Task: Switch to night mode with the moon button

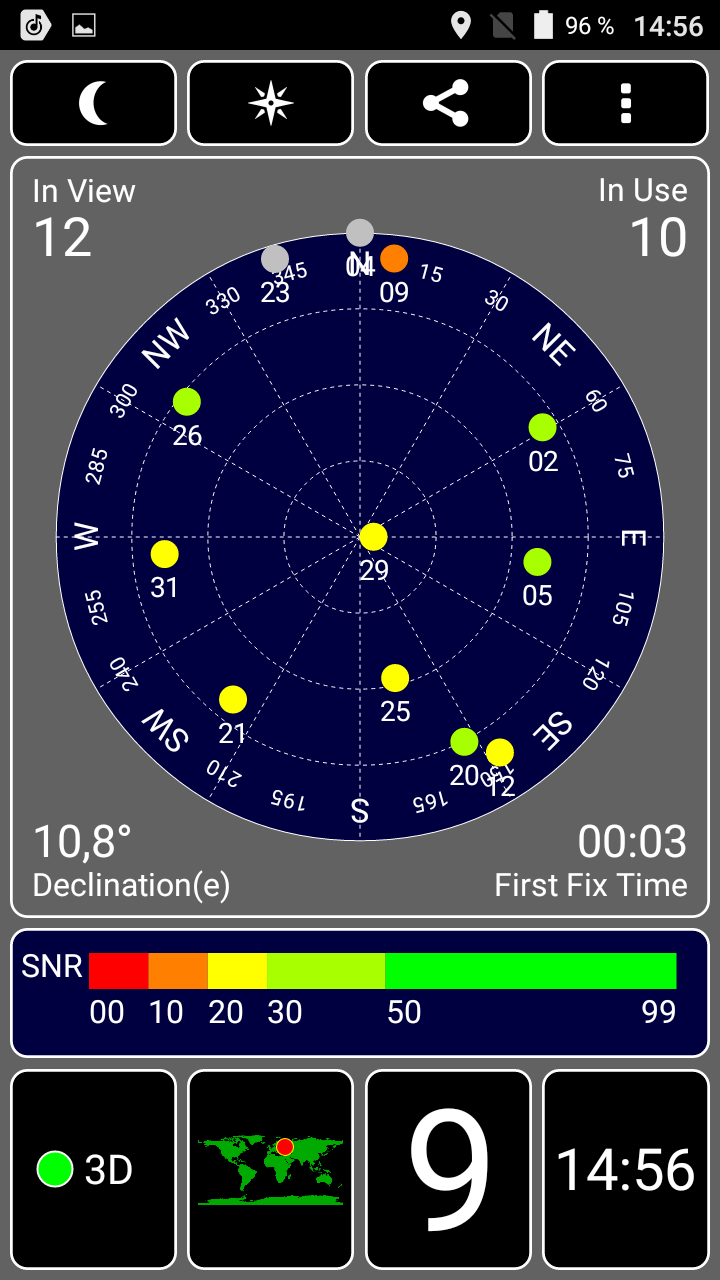Action: click(x=93, y=103)
